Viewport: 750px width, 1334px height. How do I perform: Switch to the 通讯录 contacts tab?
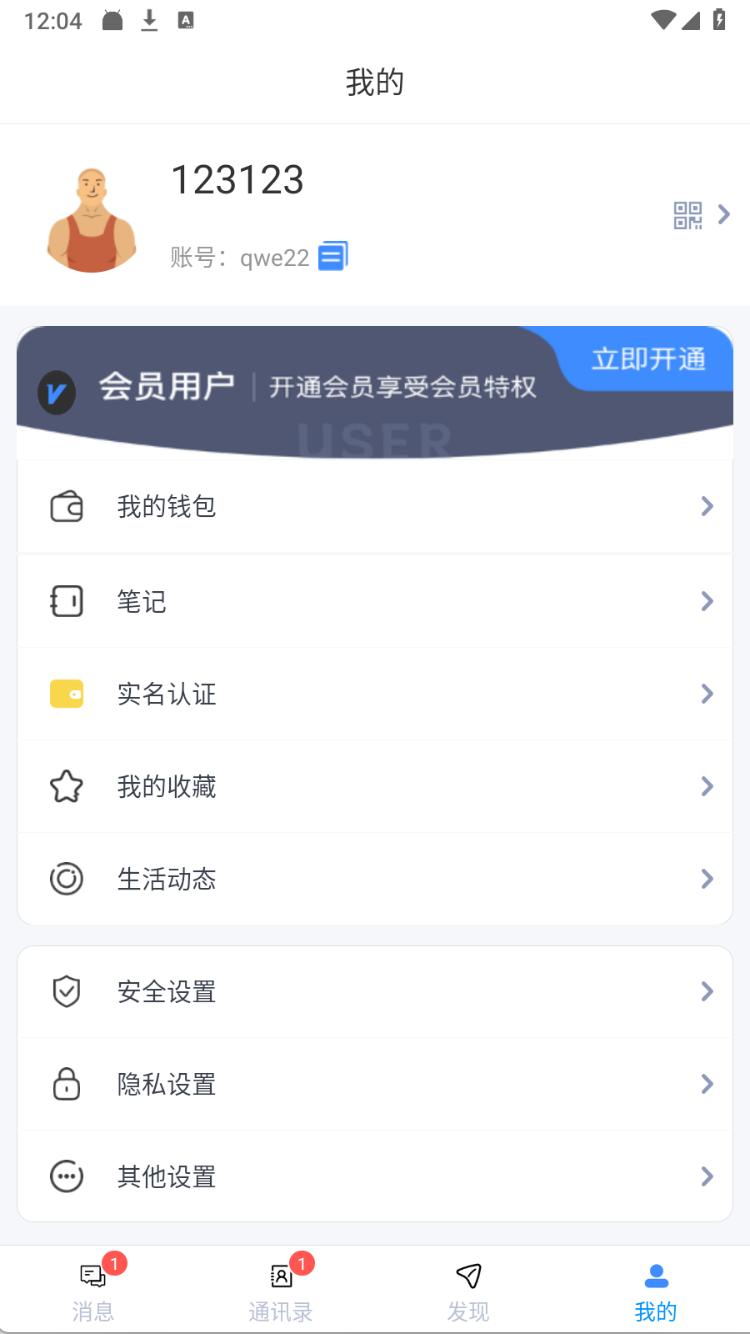point(281,1291)
